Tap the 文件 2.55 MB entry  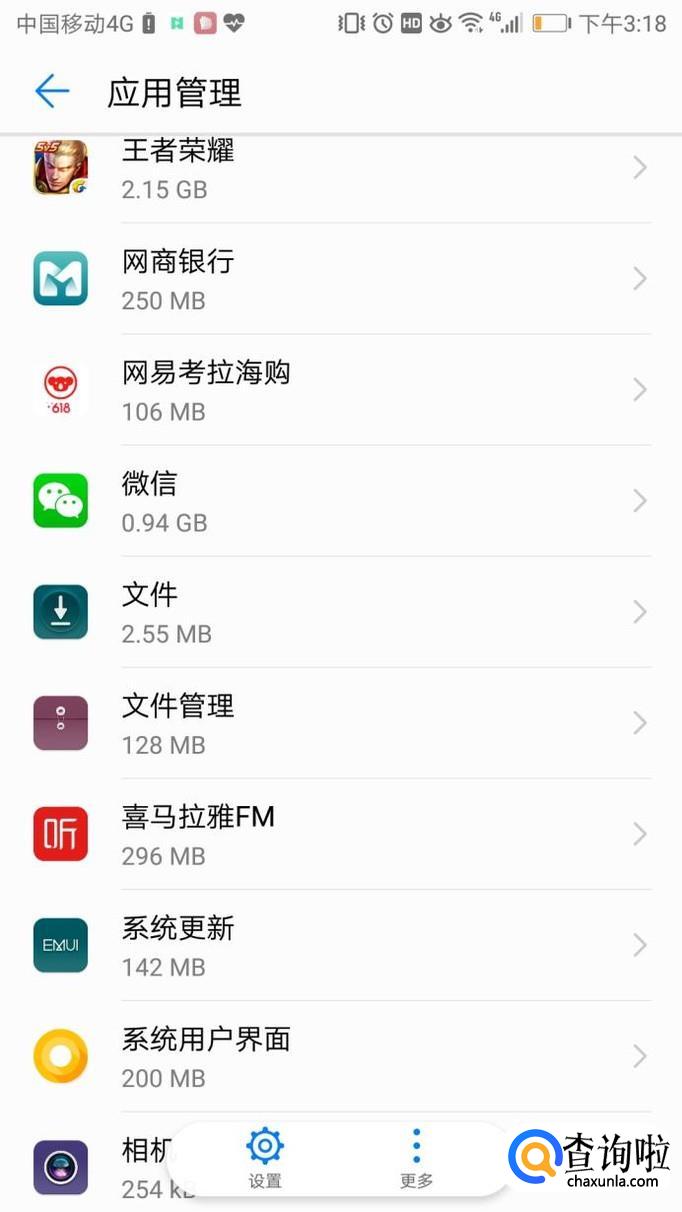point(340,612)
